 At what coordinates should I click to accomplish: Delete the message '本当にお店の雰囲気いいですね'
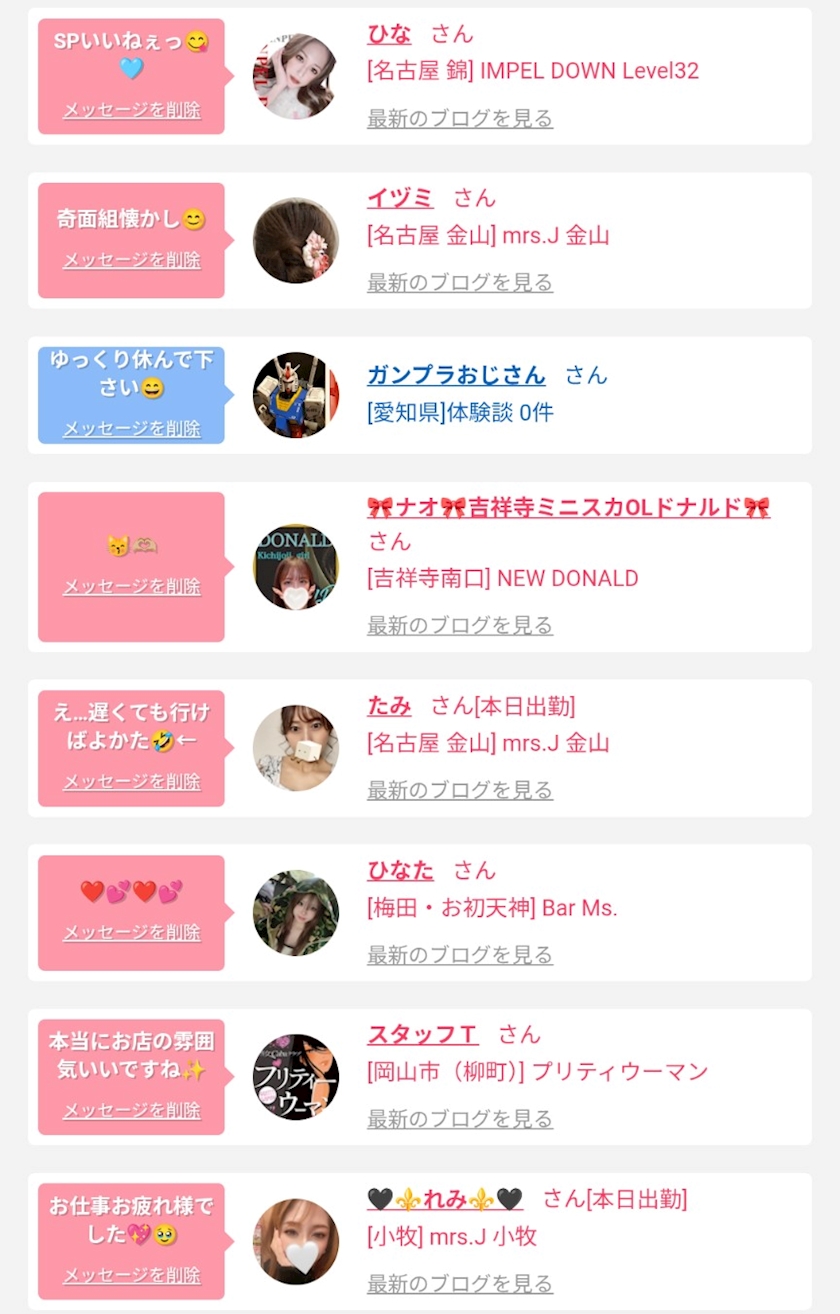click(x=132, y=1110)
